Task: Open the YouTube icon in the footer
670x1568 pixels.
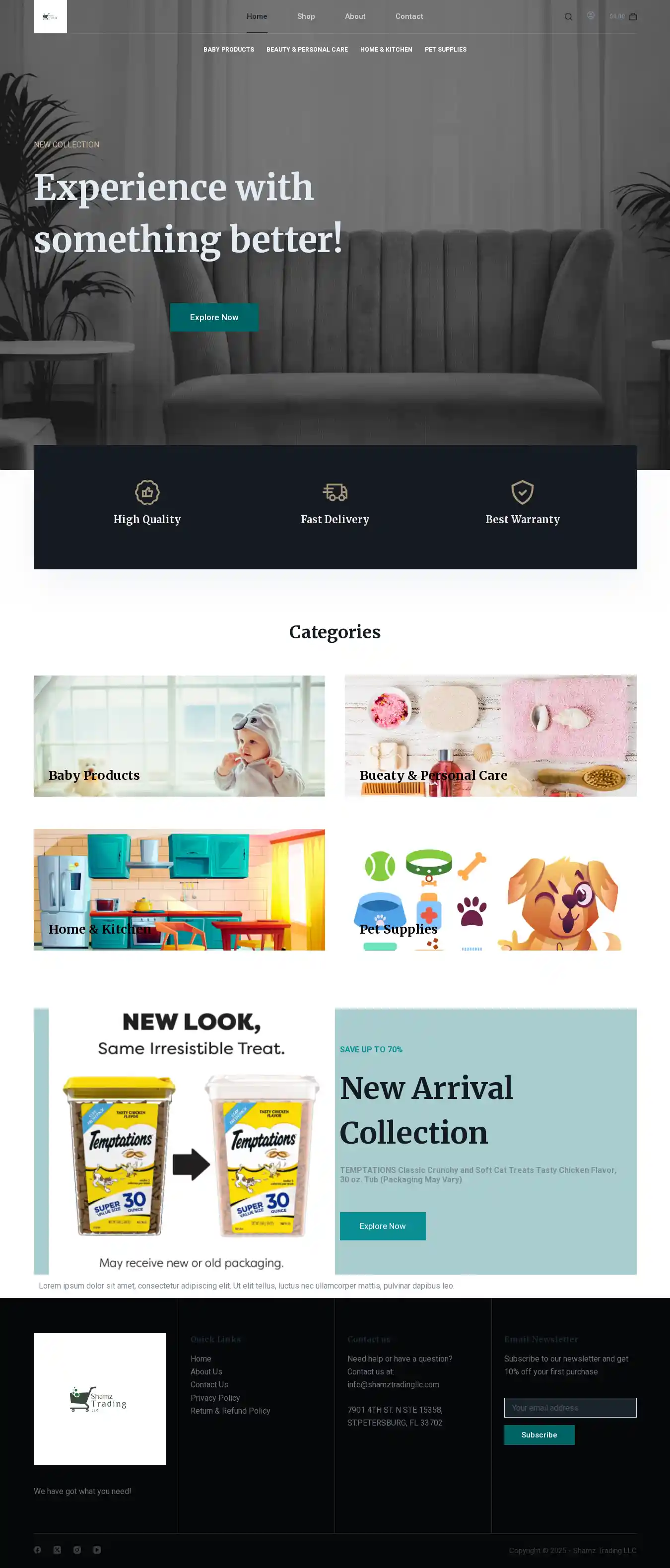Action: click(x=97, y=1550)
